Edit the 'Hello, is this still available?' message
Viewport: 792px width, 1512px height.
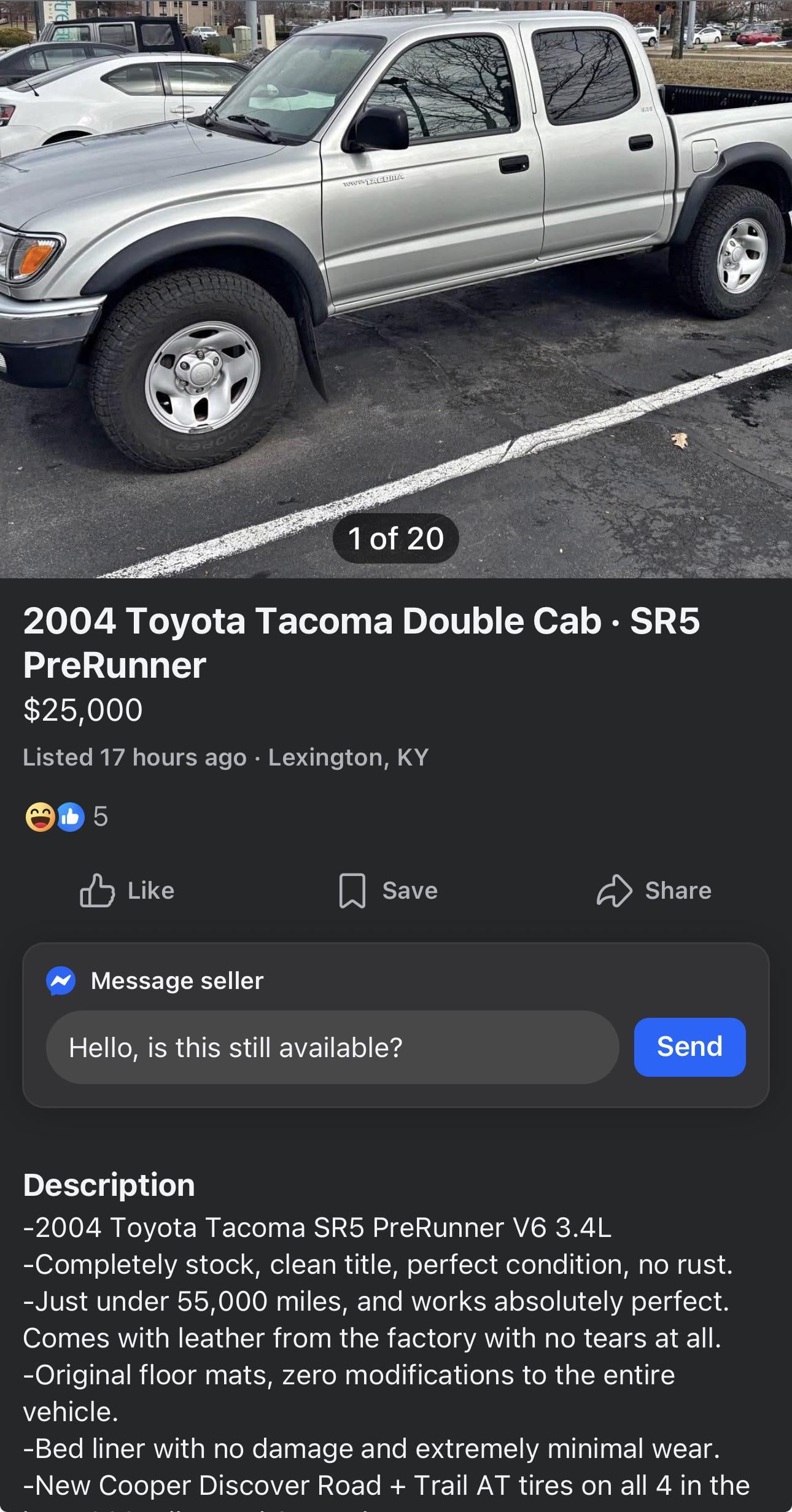(332, 1047)
